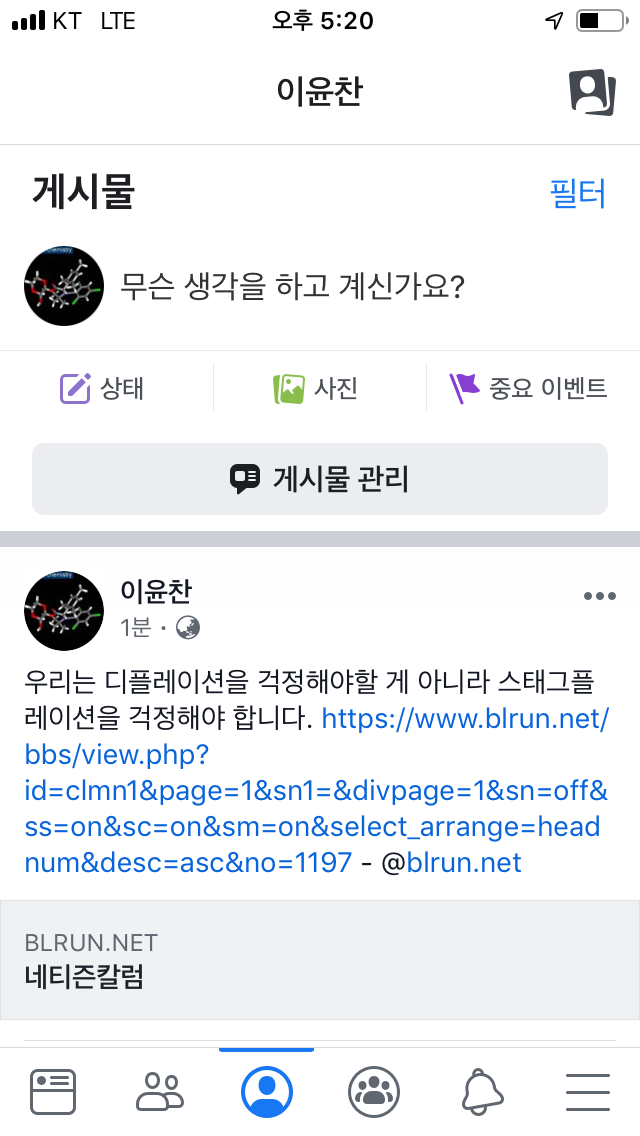Open the notifications bell tab

[482, 1092]
